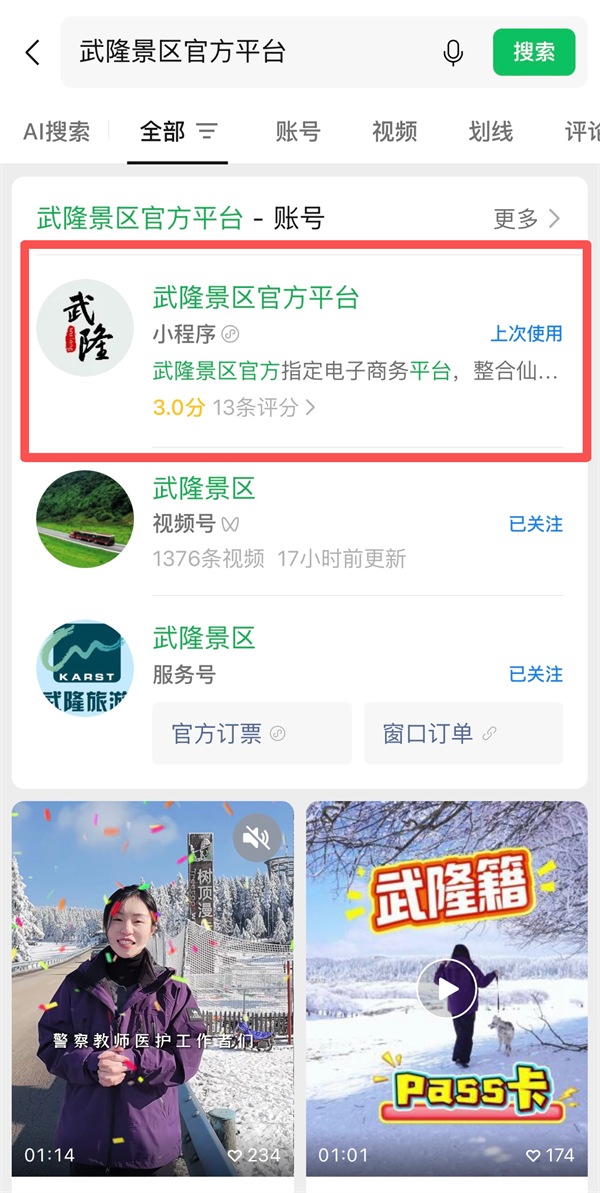This screenshot has height=1193, width=600.
Task: Go back using the back arrow
Action: point(33,52)
